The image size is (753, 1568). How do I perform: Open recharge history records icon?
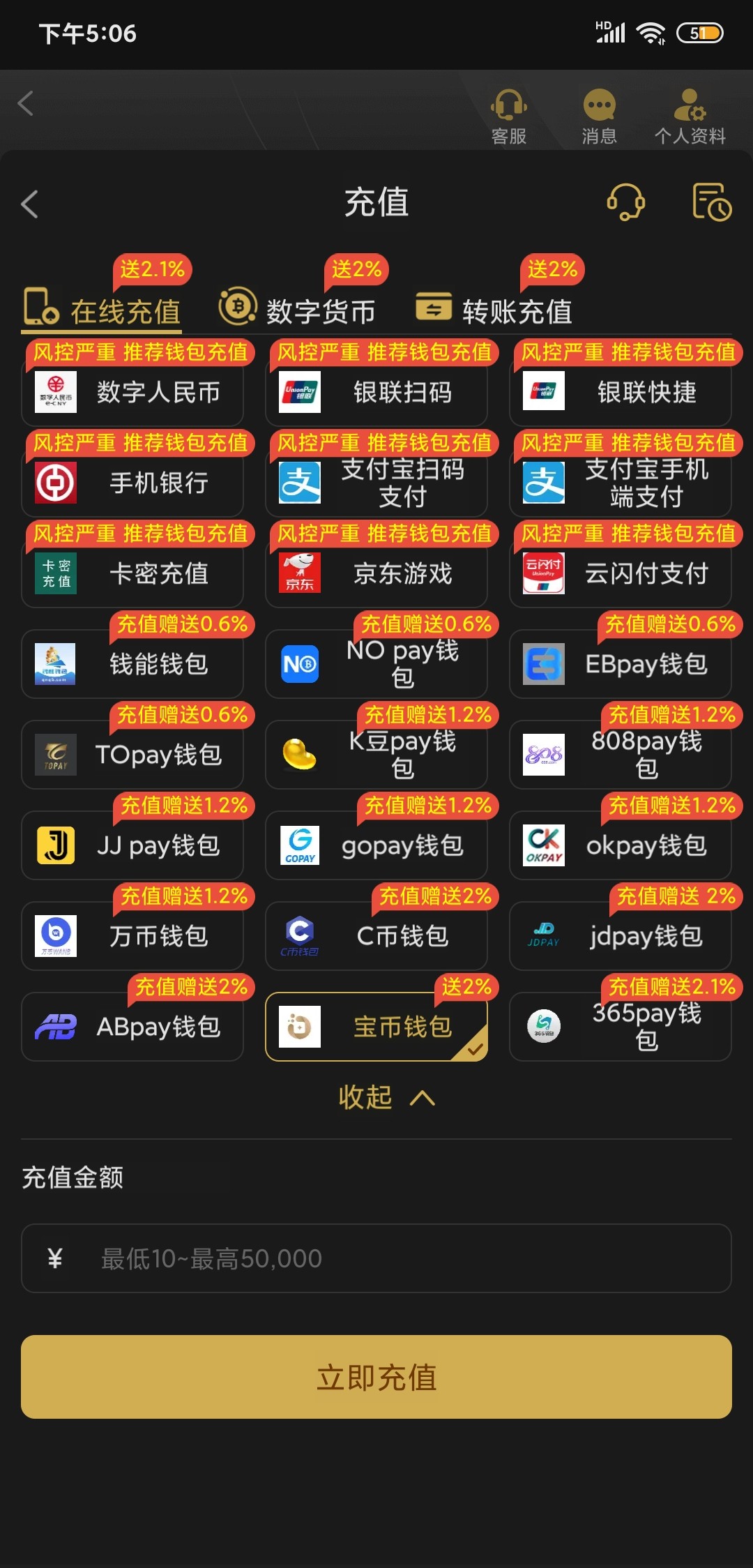click(712, 203)
